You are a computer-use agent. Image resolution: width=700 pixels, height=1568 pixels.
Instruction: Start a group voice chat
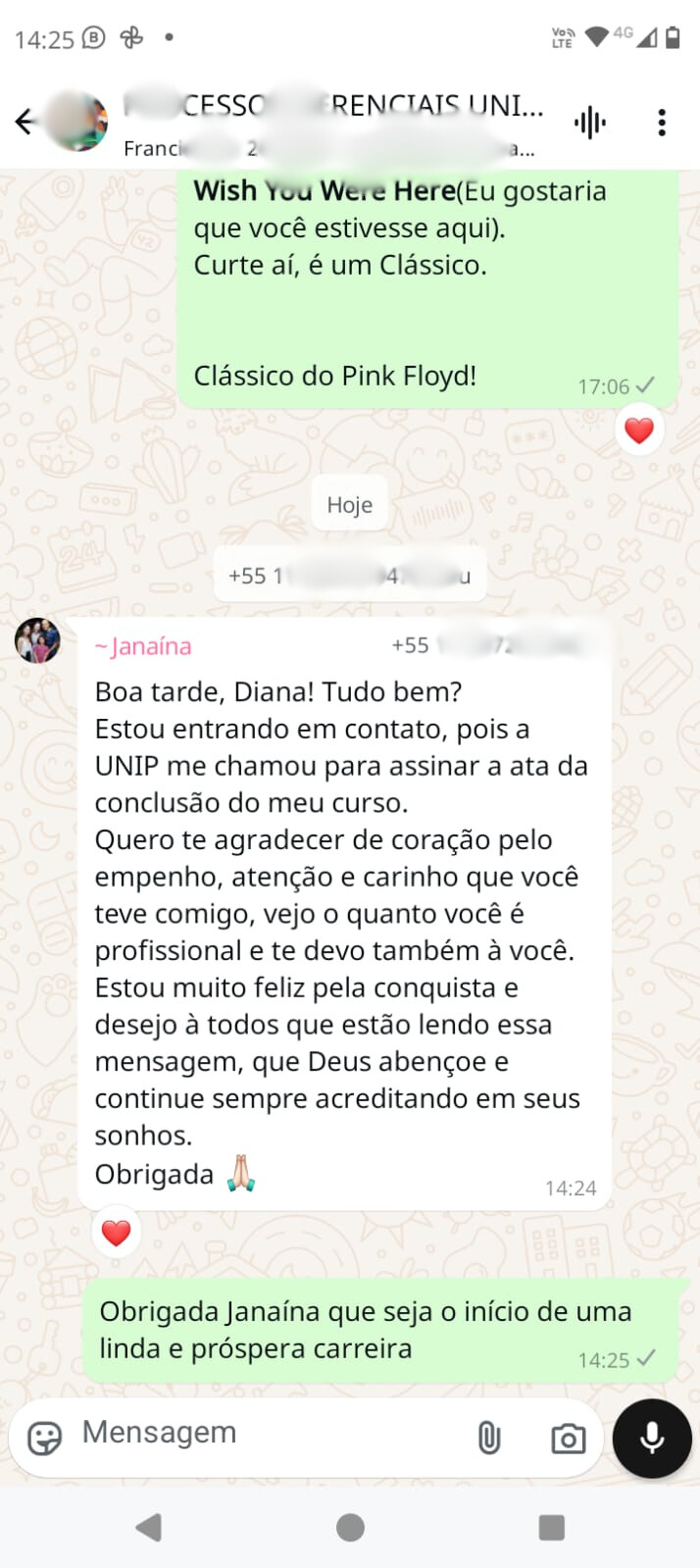coord(589,123)
